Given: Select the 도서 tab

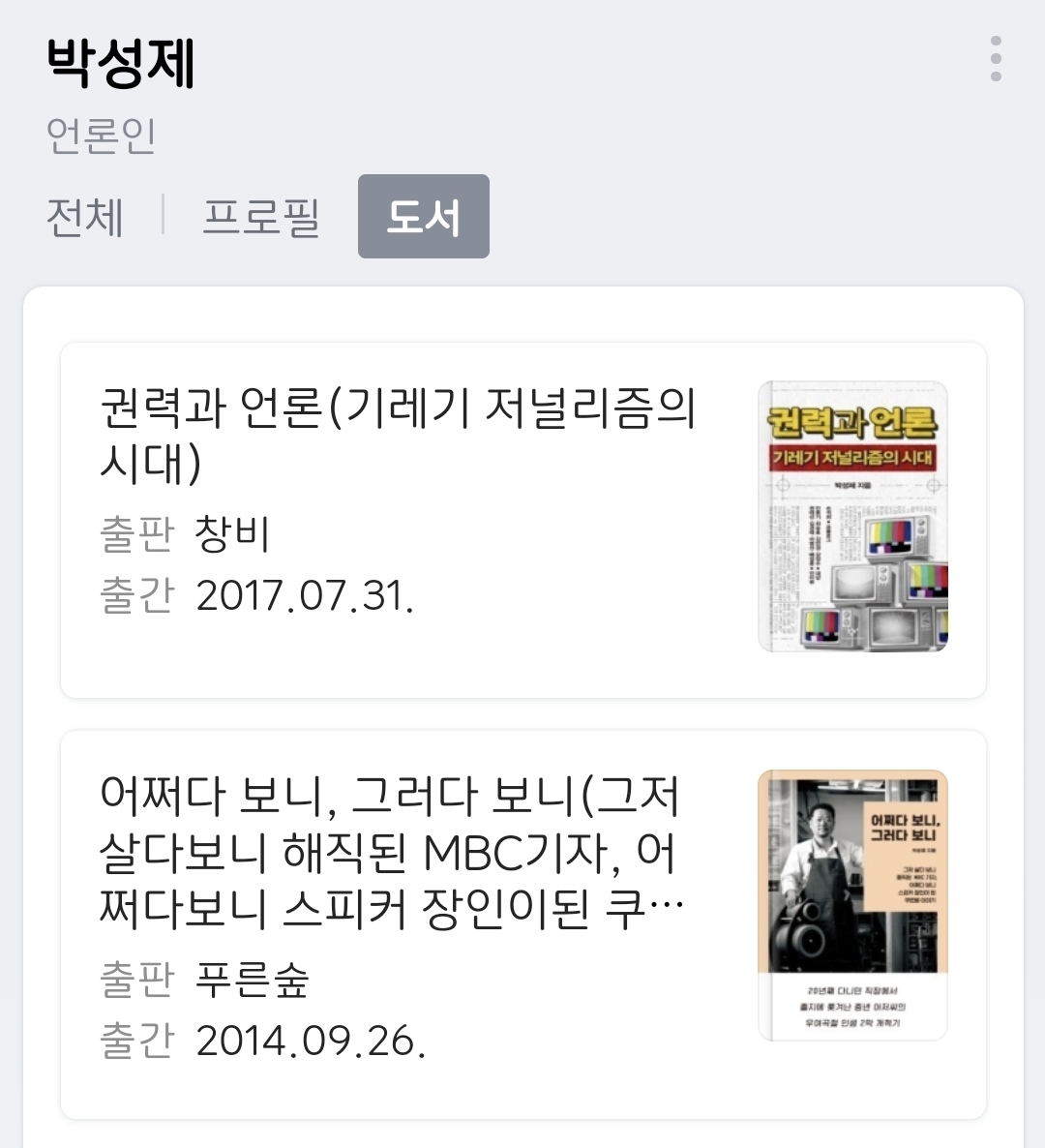Looking at the screenshot, I should pyautogui.click(x=424, y=217).
